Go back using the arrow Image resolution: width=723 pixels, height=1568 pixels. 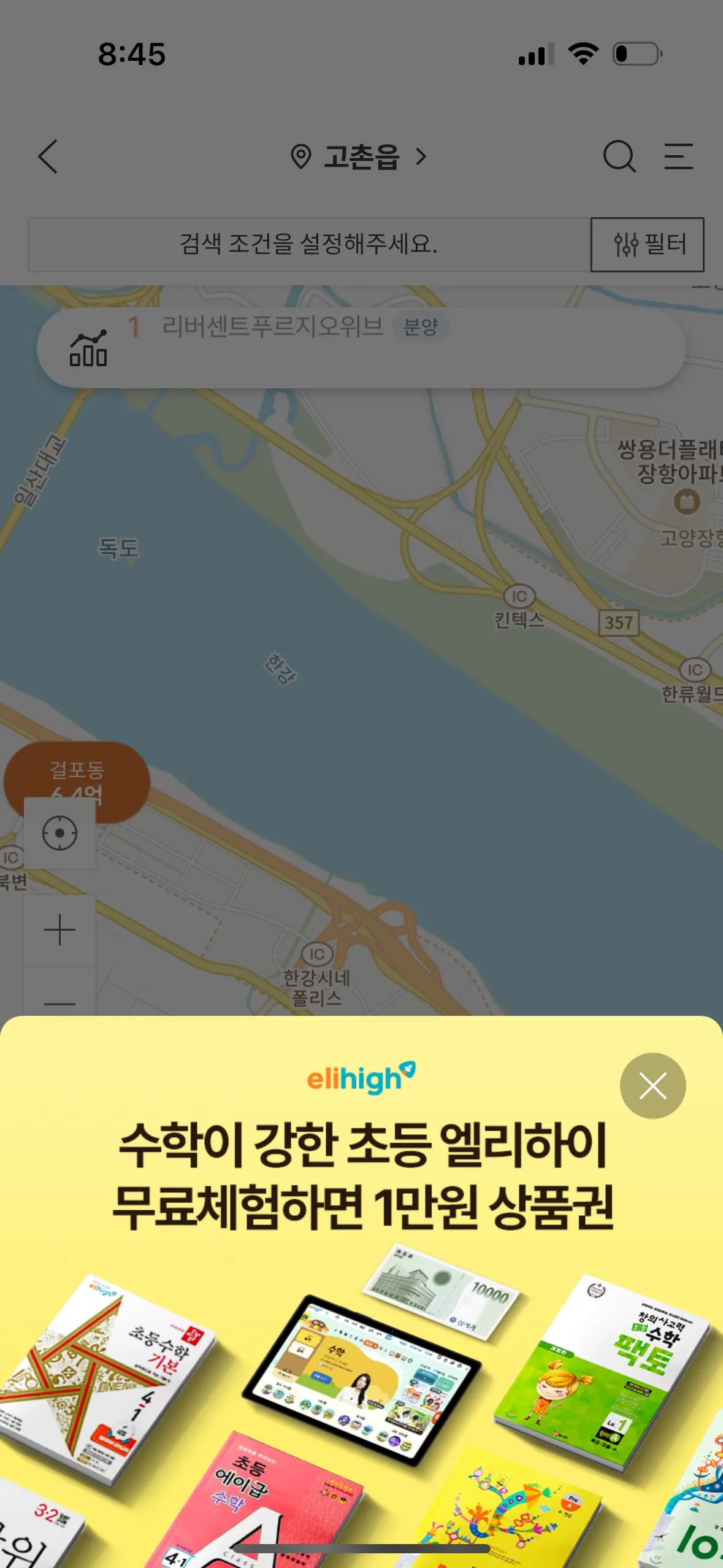pyautogui.click(x=48, y=156)
